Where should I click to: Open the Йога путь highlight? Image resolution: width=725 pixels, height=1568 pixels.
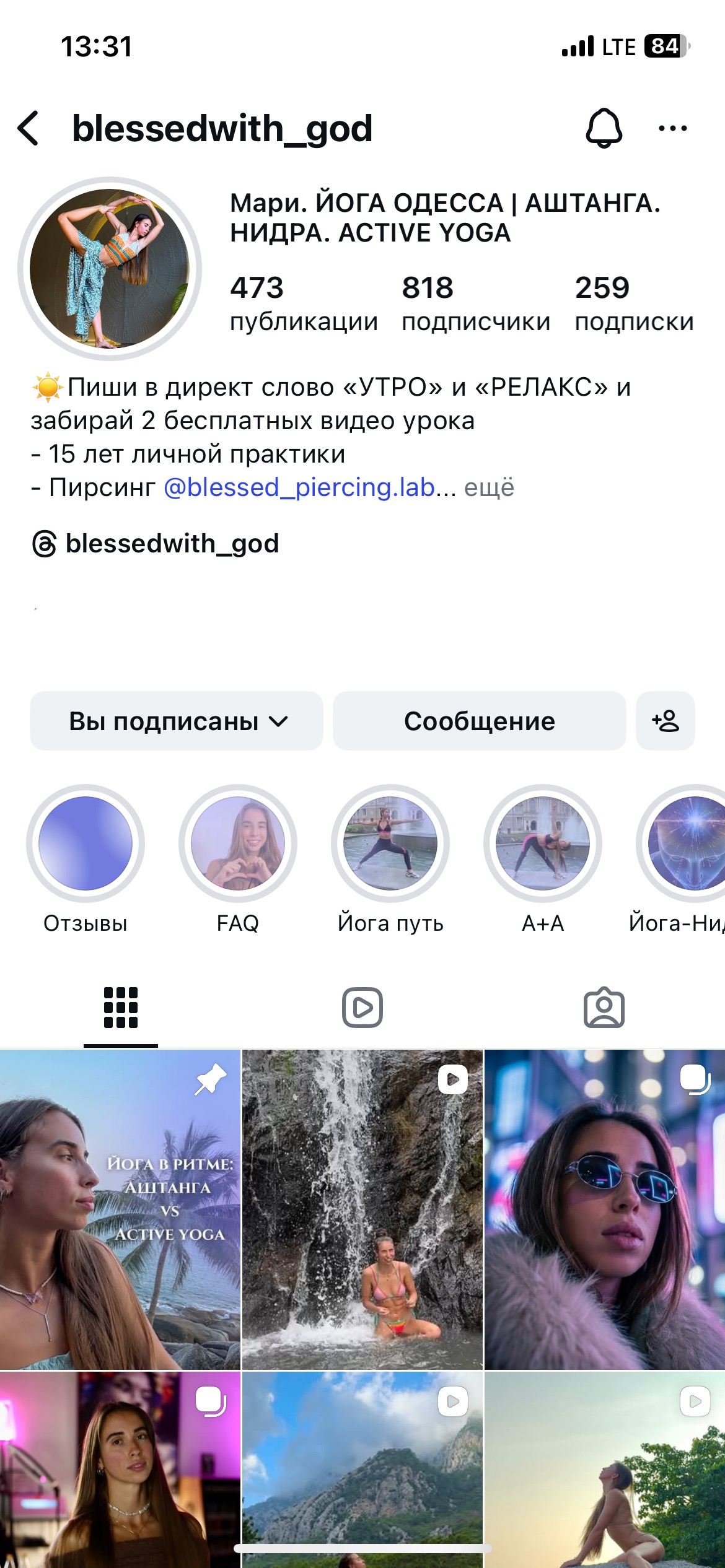(390, 843)
